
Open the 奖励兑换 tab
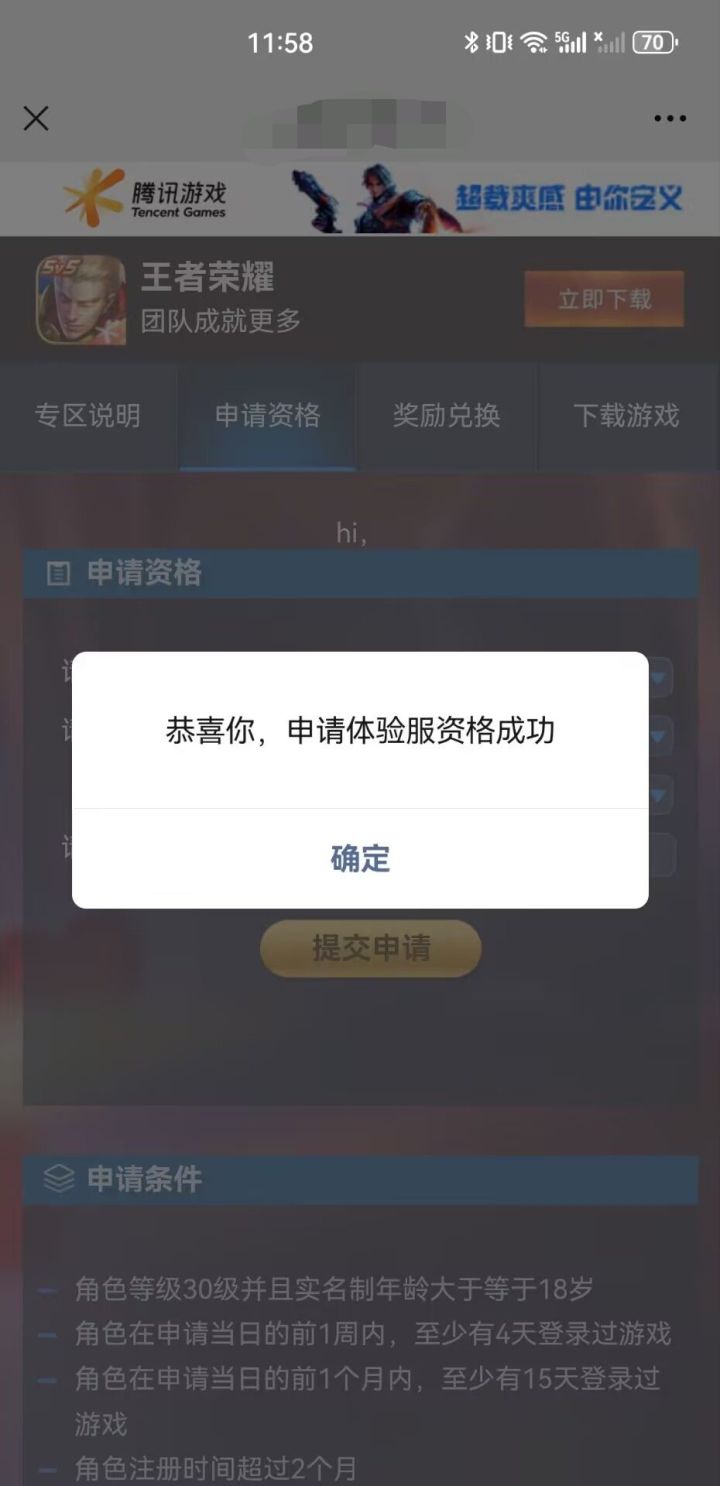(447, 417)
